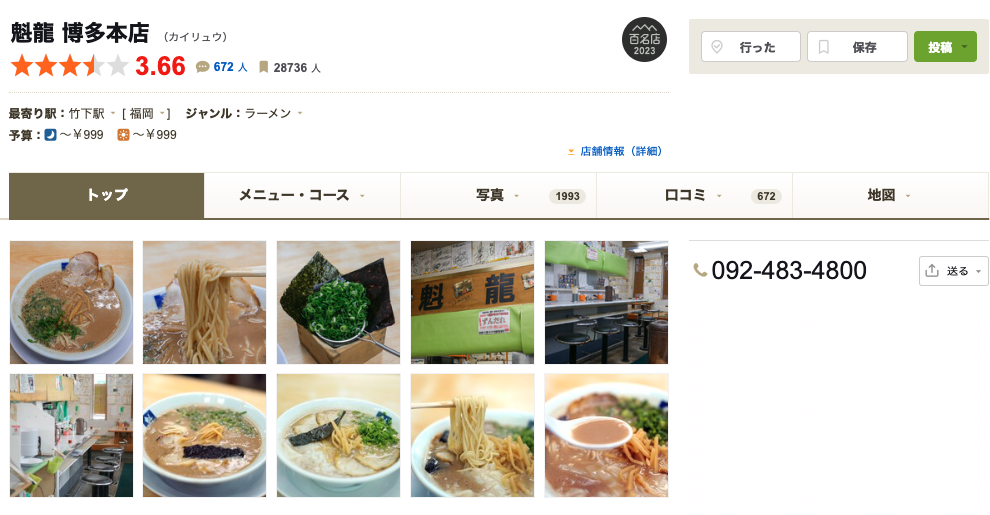Select the トップ tab

(x=107, y=195)
